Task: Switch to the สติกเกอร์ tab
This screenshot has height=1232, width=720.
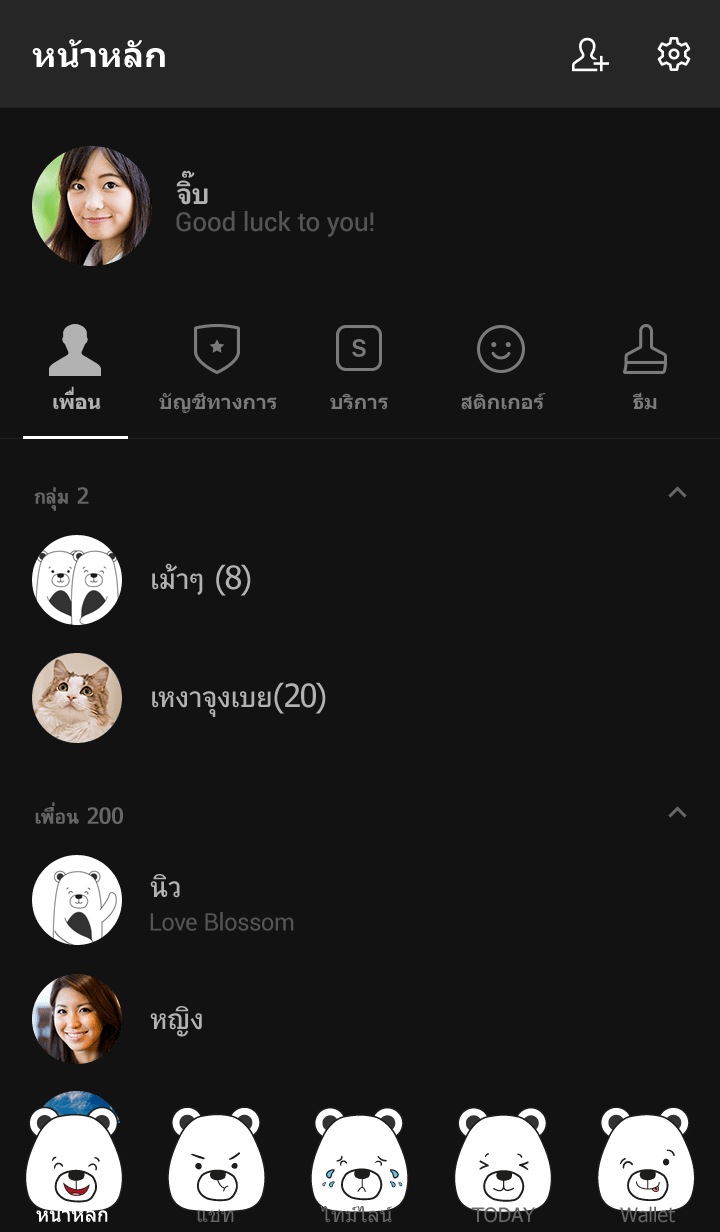Action: [502, 370]
